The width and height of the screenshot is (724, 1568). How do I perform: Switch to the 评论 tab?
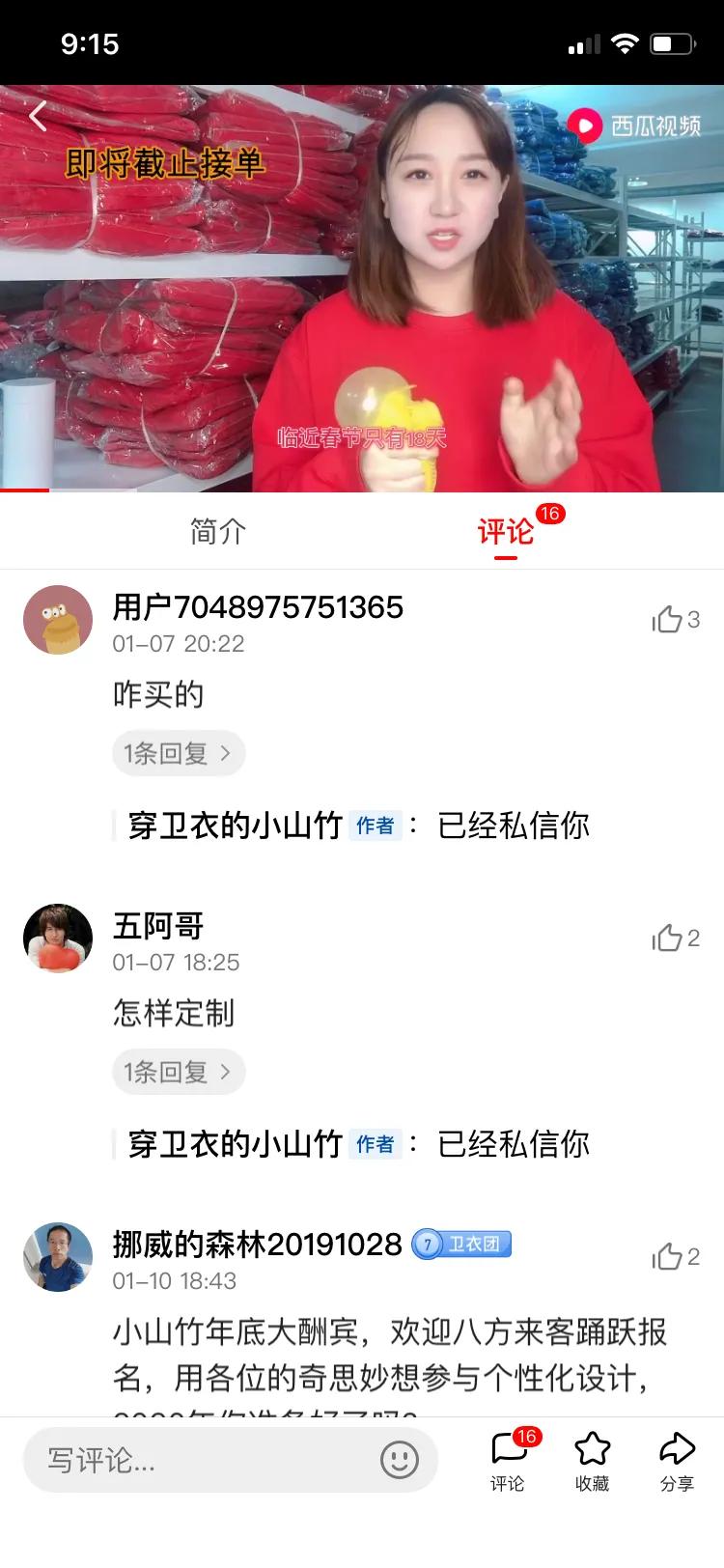coord(503,531)
